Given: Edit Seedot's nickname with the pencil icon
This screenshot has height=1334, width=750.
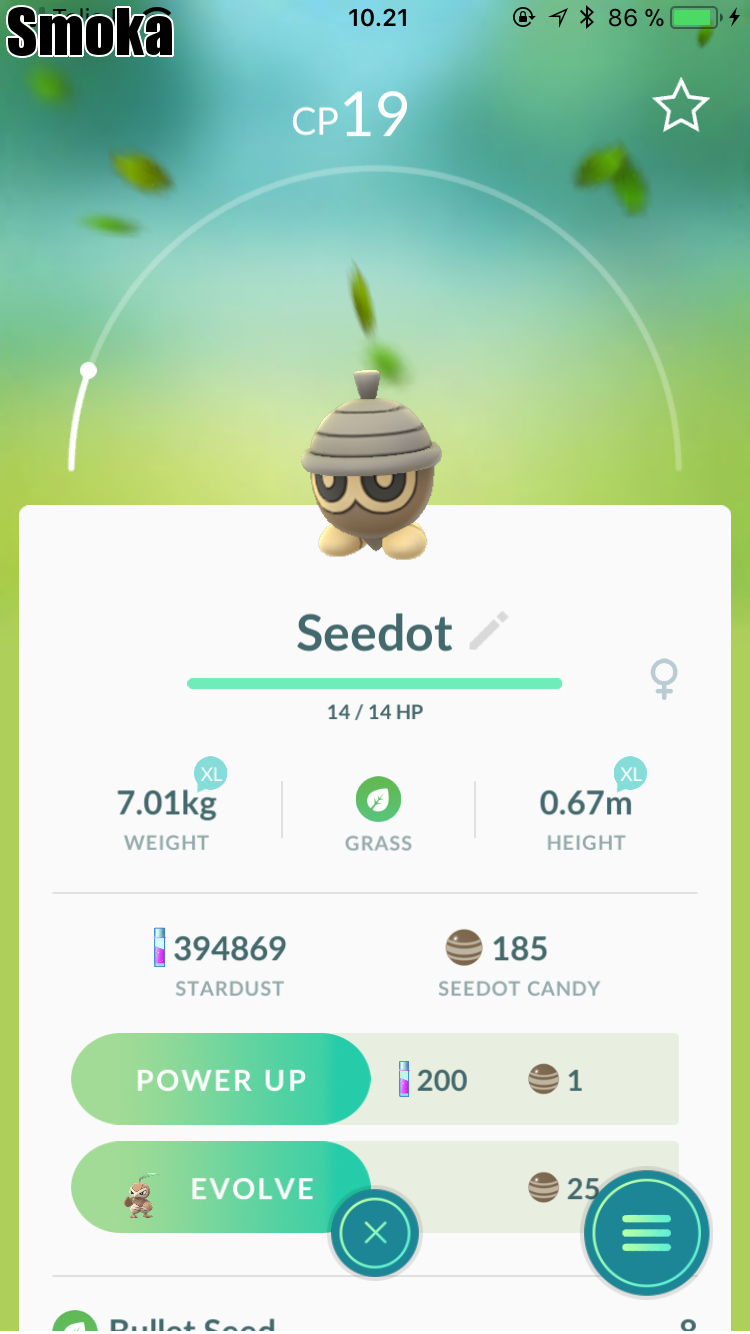Looking at the screenshot, I should 489,632.
